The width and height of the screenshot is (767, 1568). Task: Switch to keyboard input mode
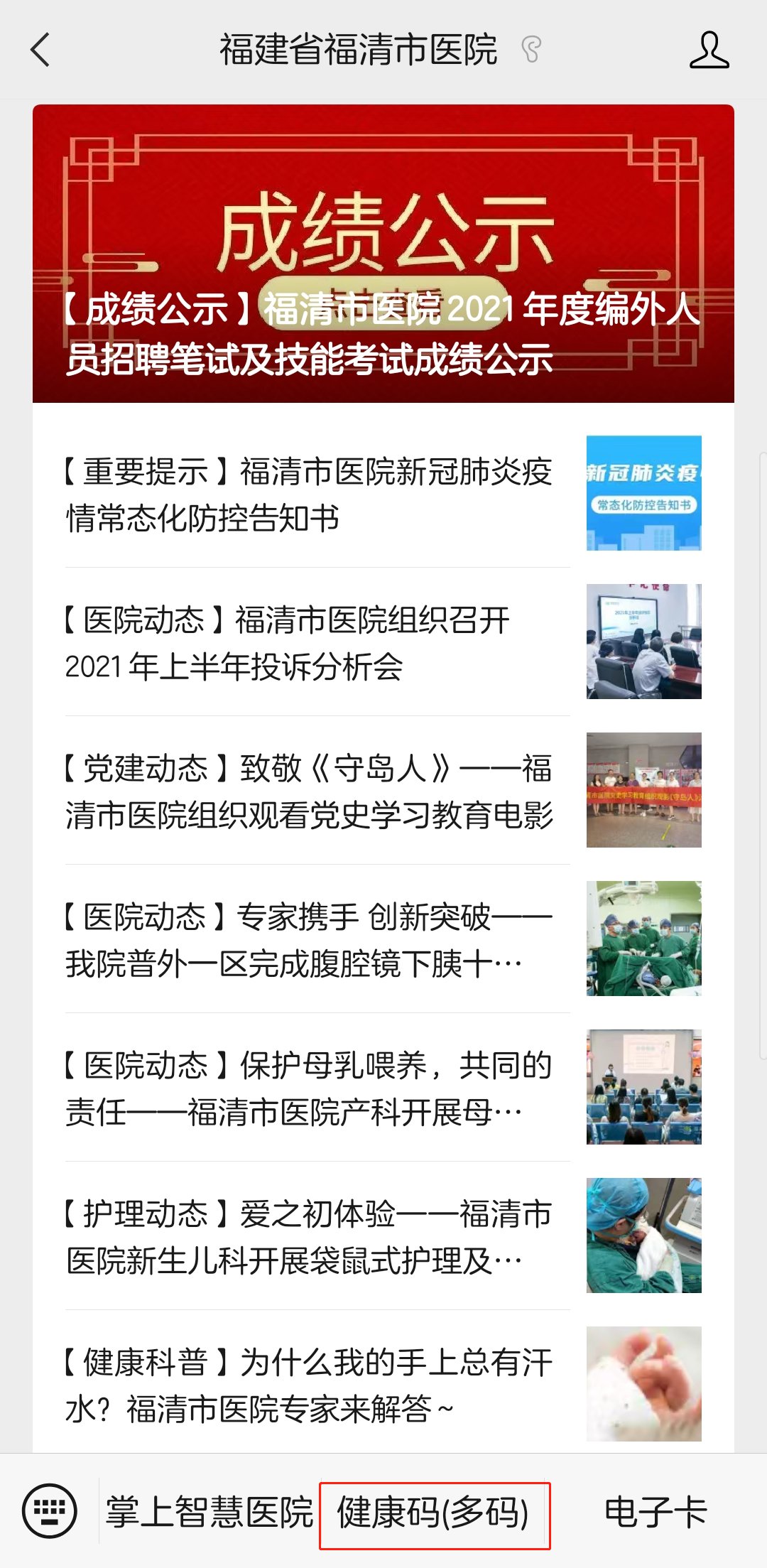49,1510
